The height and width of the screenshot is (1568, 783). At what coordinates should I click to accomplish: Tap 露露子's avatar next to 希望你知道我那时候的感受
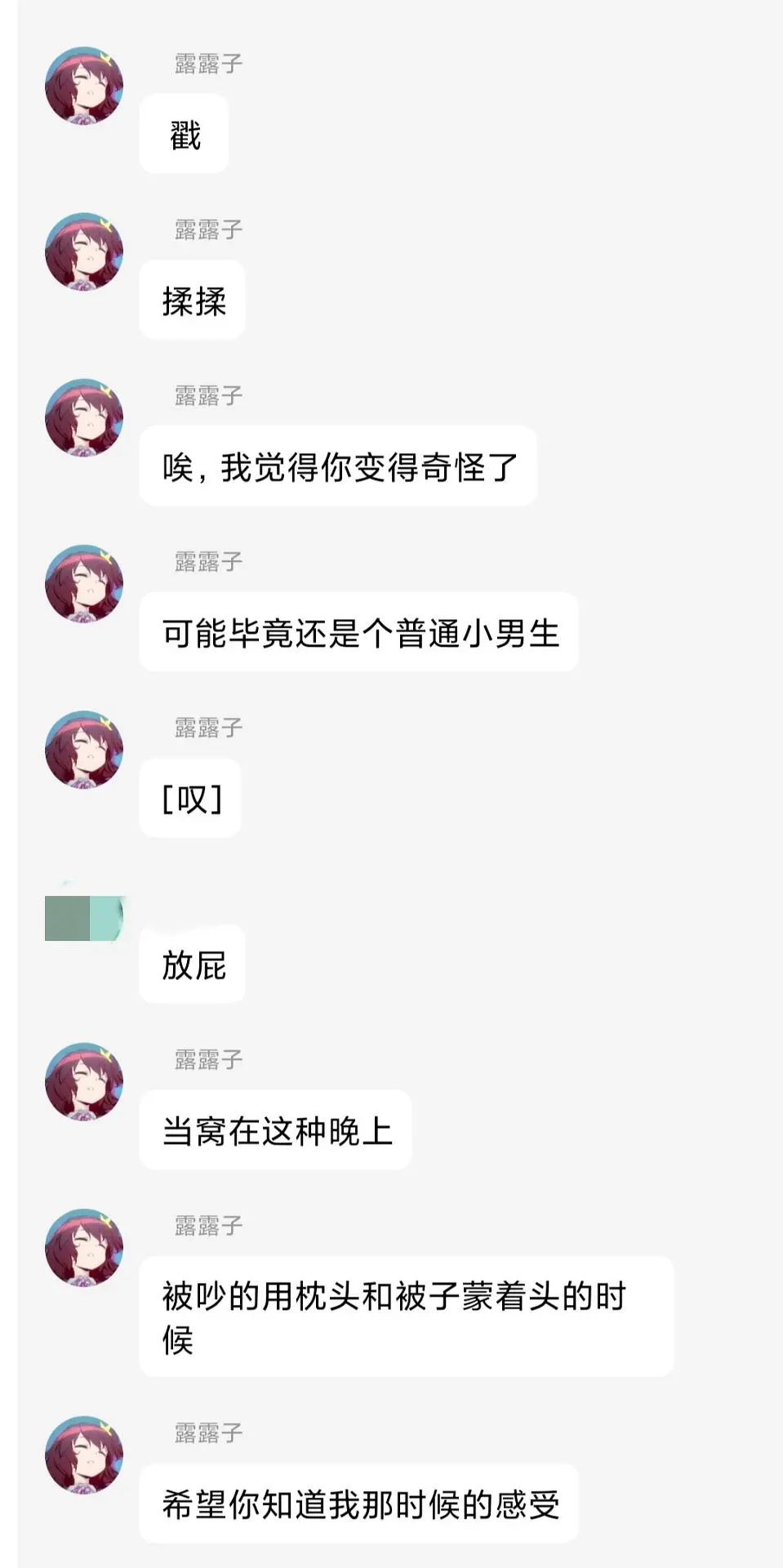tap(83, 1455)
